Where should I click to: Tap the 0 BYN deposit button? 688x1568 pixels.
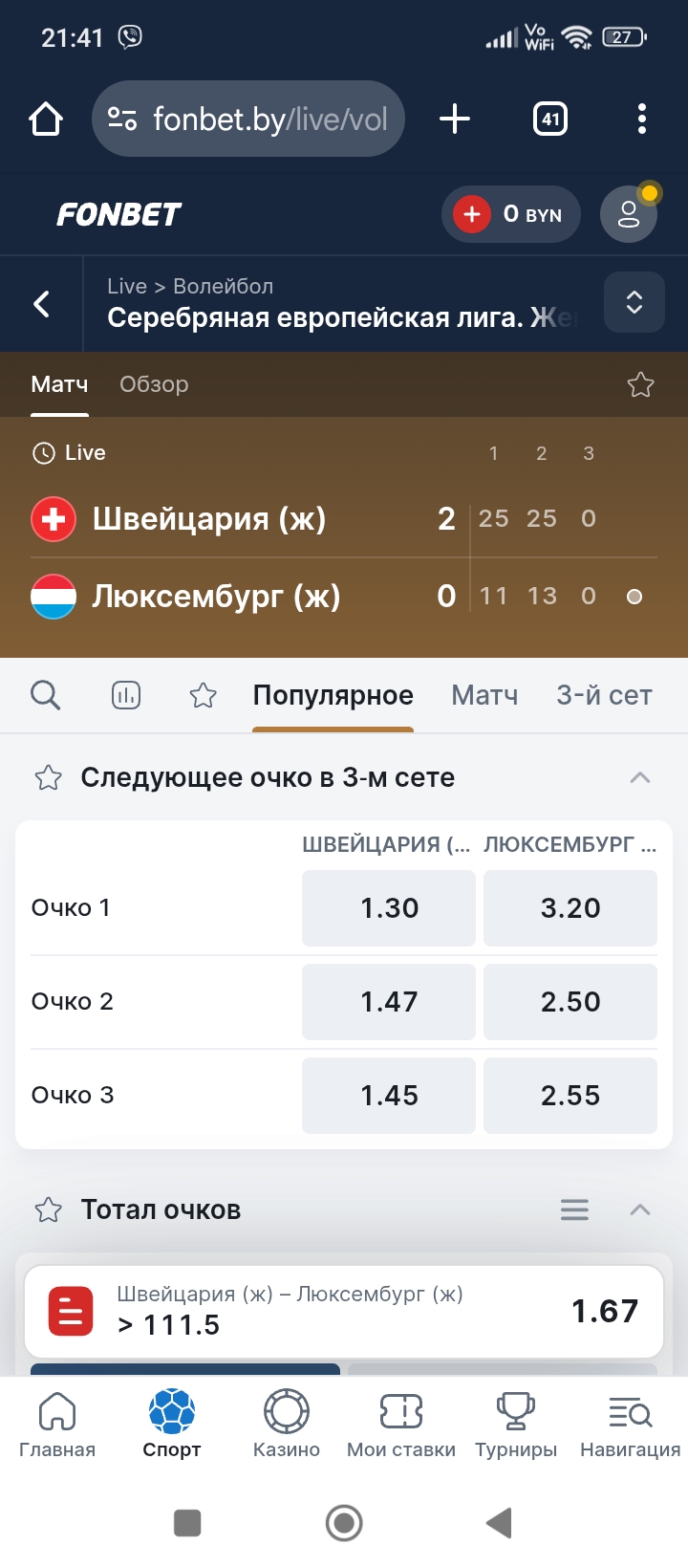click(511, 214)
